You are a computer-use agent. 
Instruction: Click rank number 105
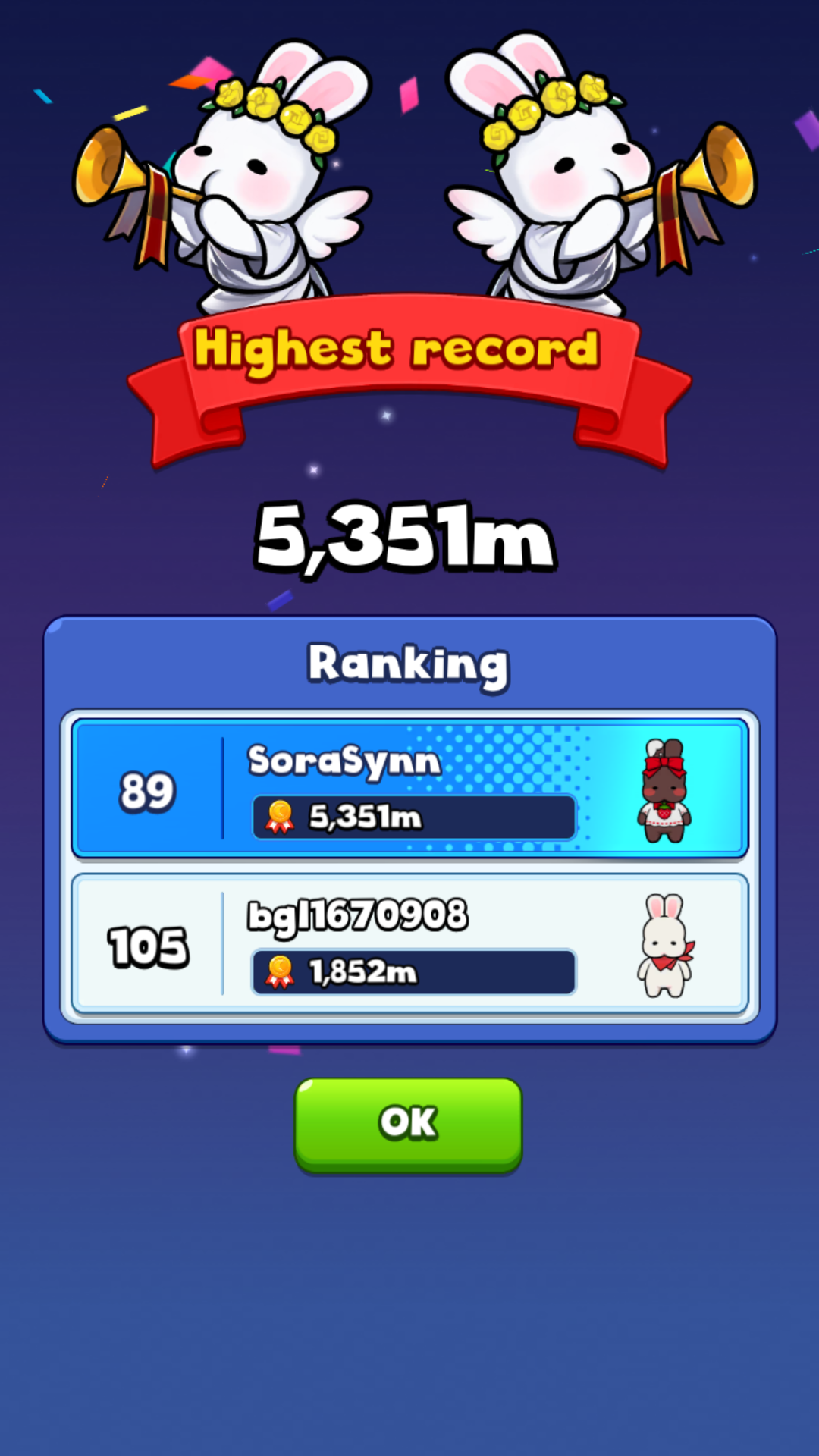pos(149,946)
